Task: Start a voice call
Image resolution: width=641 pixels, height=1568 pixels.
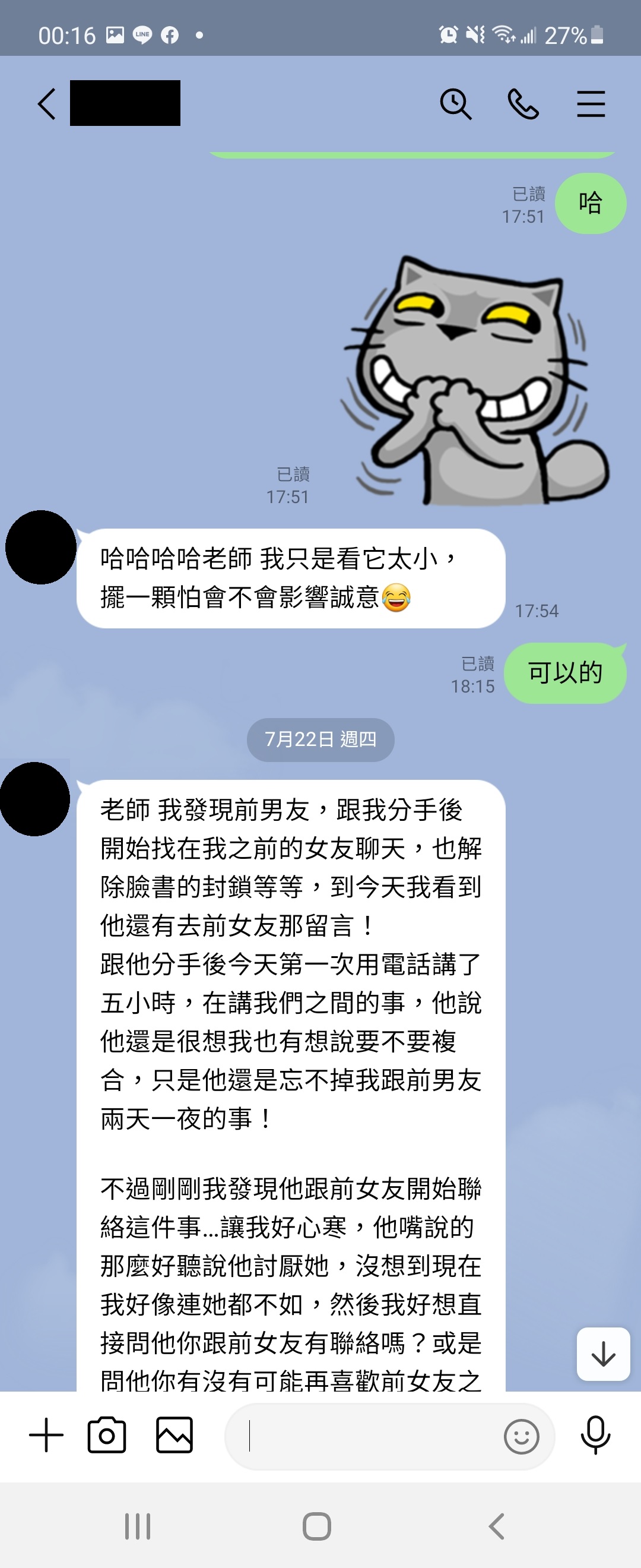Action: click(x=523, y=103)
